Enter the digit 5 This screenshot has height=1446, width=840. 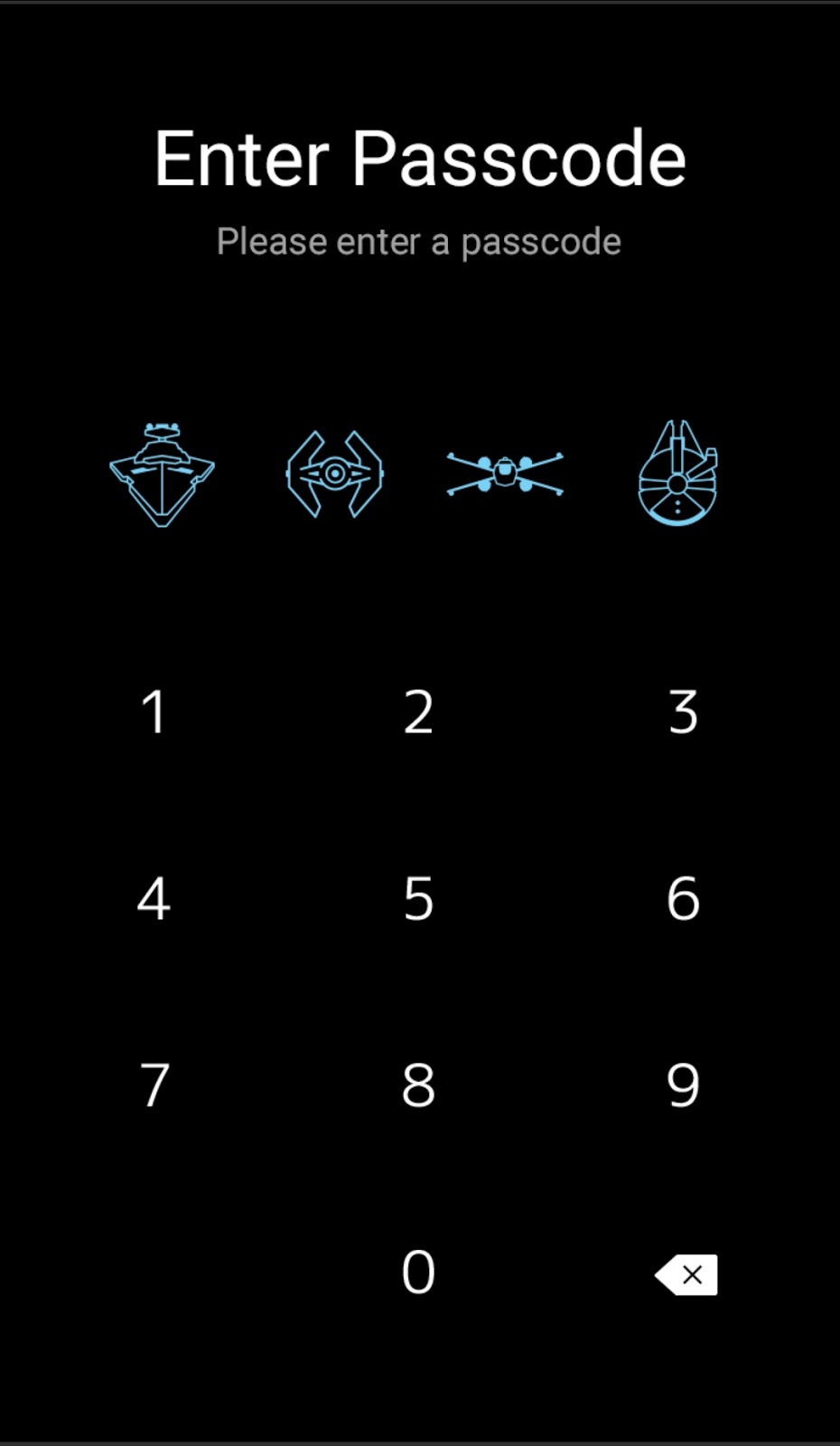(418, 898)
